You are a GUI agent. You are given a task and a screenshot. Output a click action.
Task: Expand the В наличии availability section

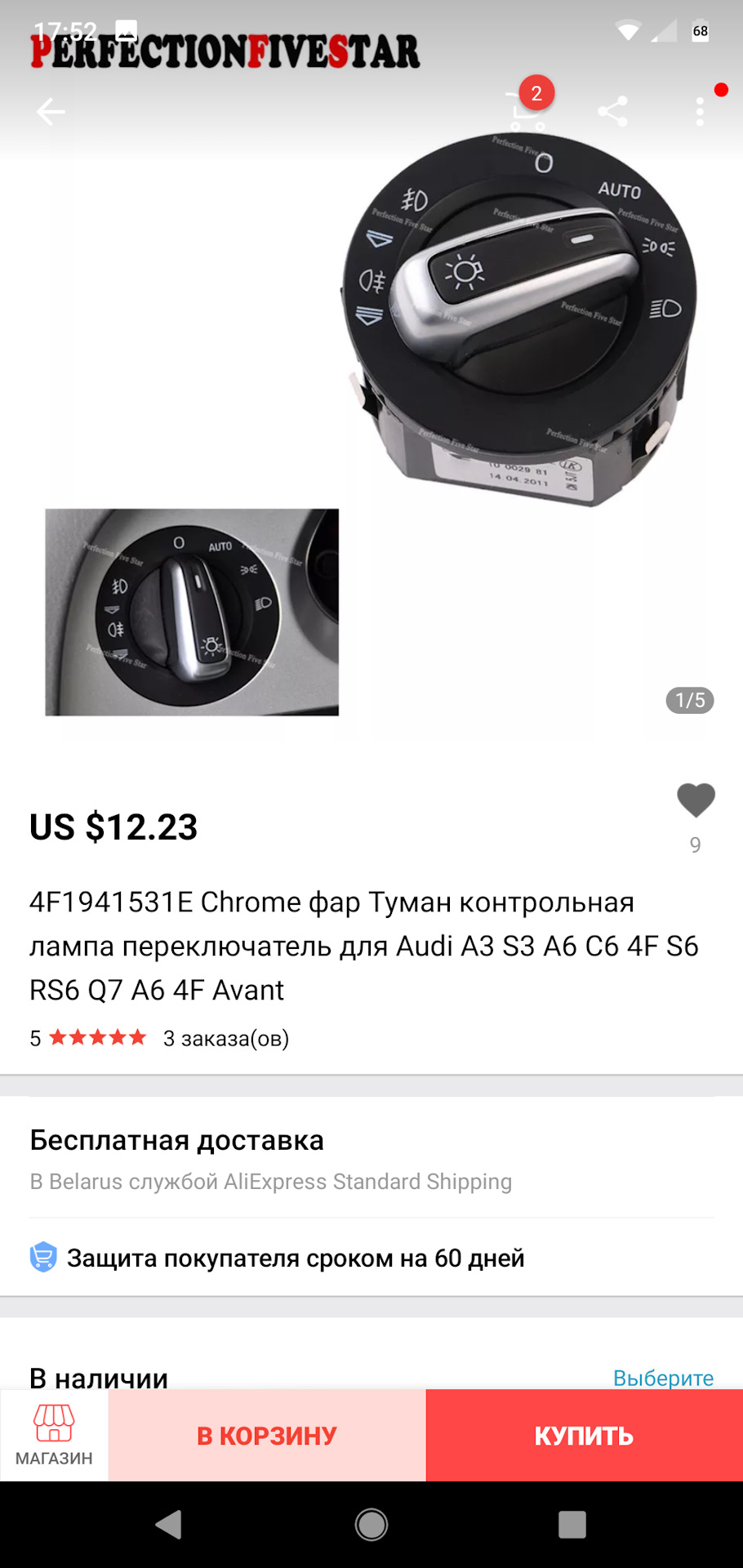click(97, 1378)
